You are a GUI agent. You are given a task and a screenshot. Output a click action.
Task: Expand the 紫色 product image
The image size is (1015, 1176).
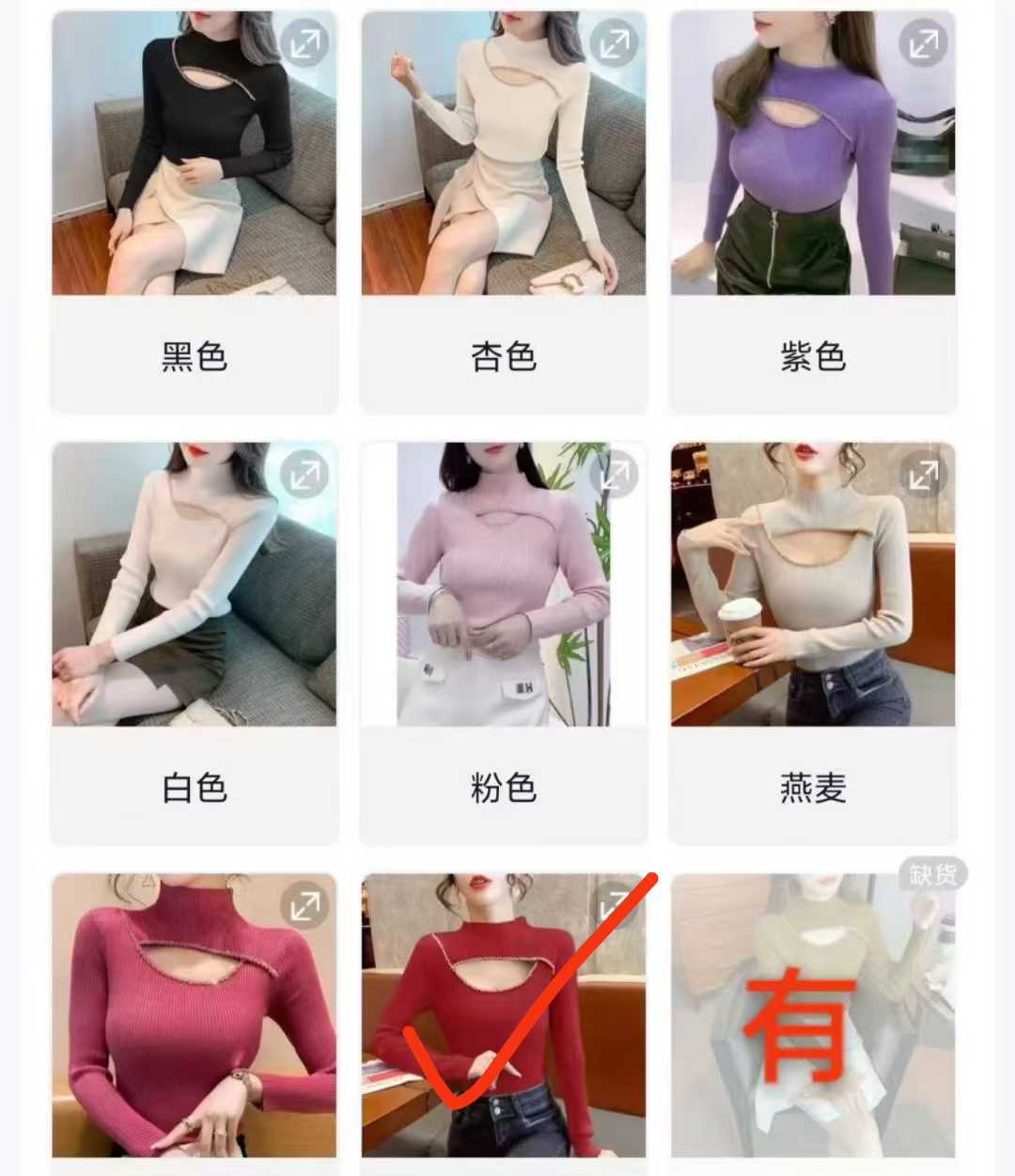(924, 43)
